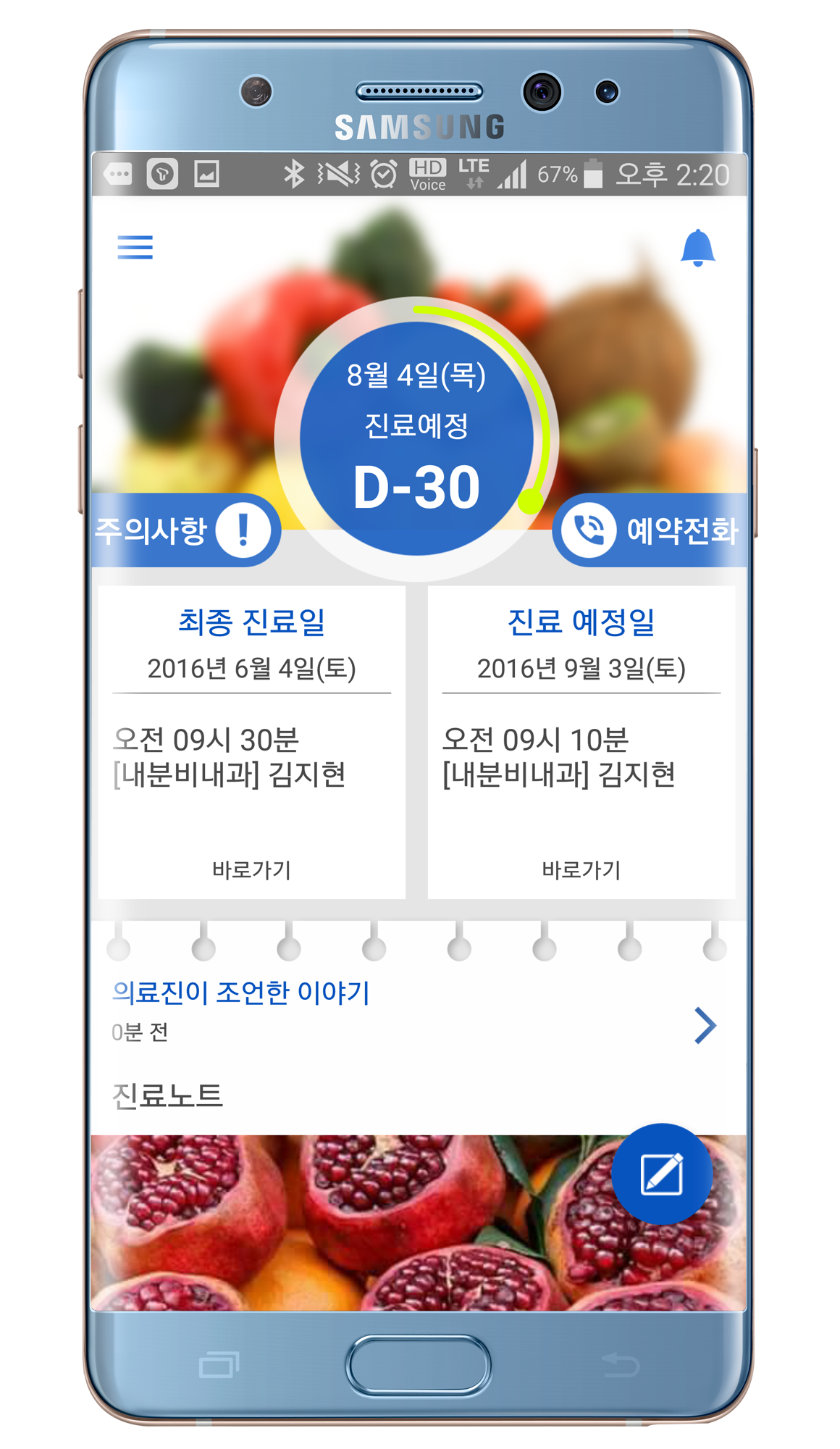Open 의료진이 조언한 이야기 via the chevron
The image size is (840, 1449).
705,1025
